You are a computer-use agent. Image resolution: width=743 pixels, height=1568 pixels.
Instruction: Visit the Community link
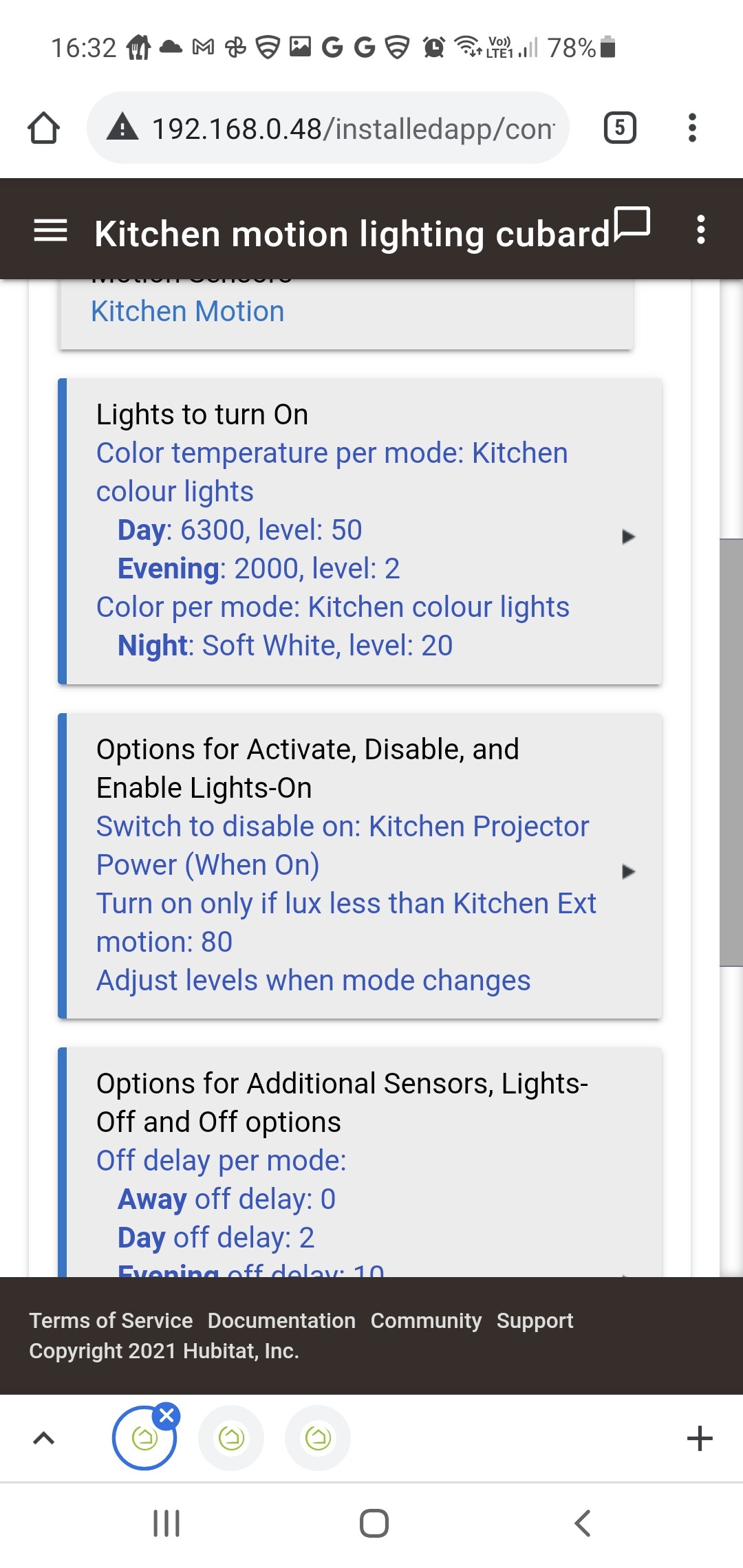pos(426,1320)
